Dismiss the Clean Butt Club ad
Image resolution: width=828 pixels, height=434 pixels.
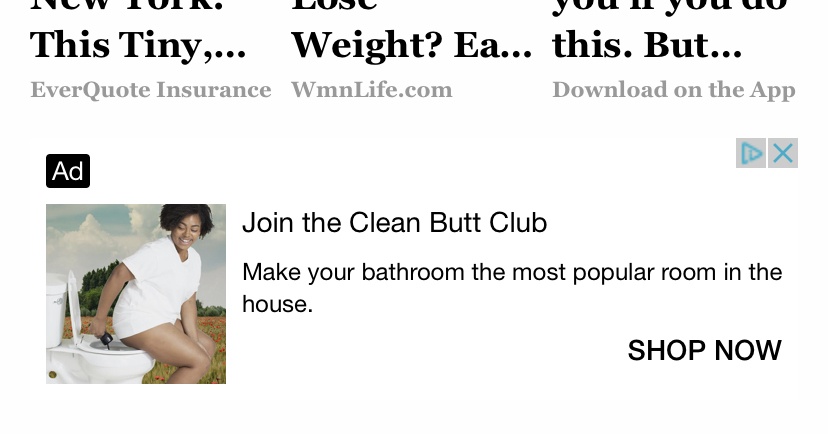click(783, 153)
